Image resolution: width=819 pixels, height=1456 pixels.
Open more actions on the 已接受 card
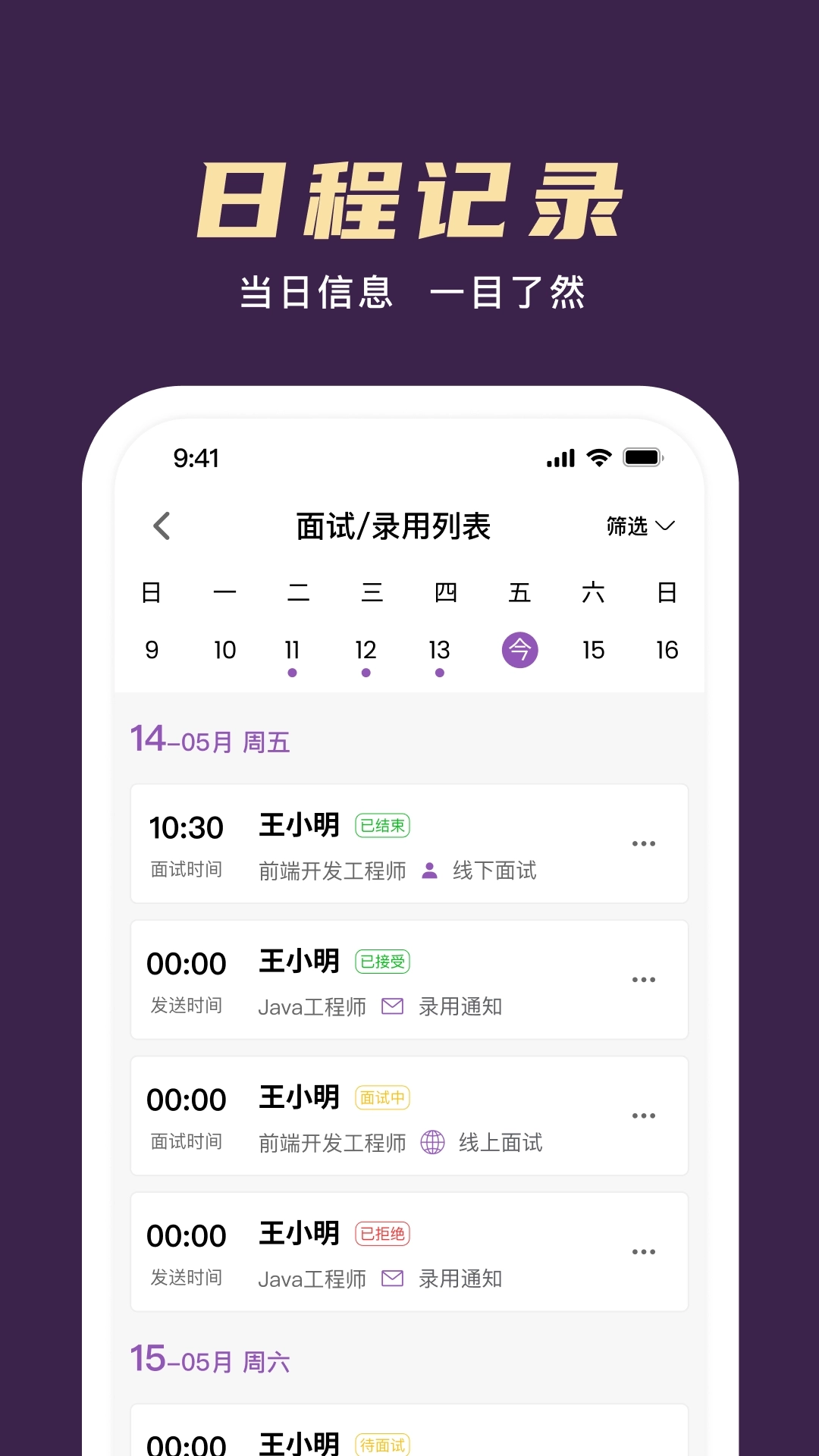point(644,979)
